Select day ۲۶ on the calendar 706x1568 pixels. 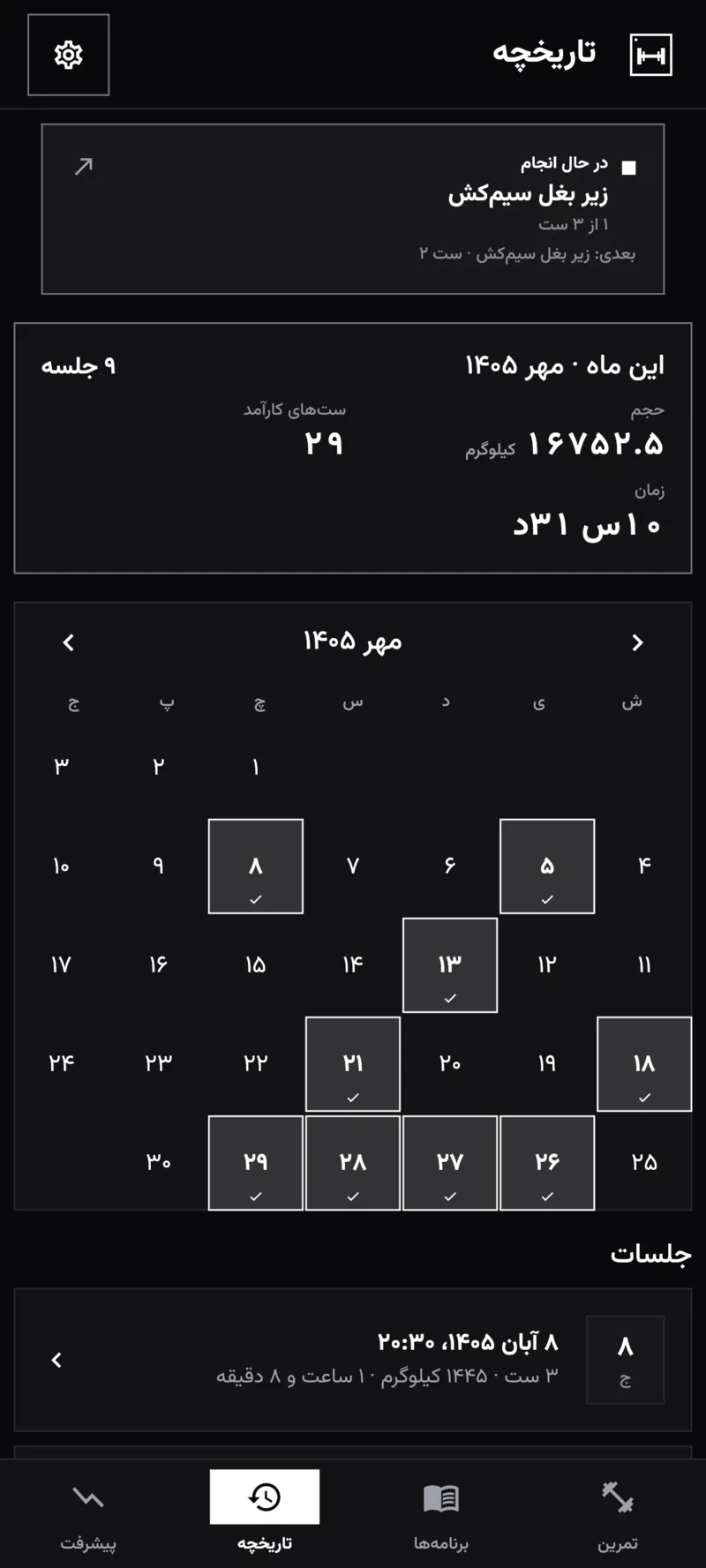(x=547, y=1163)
